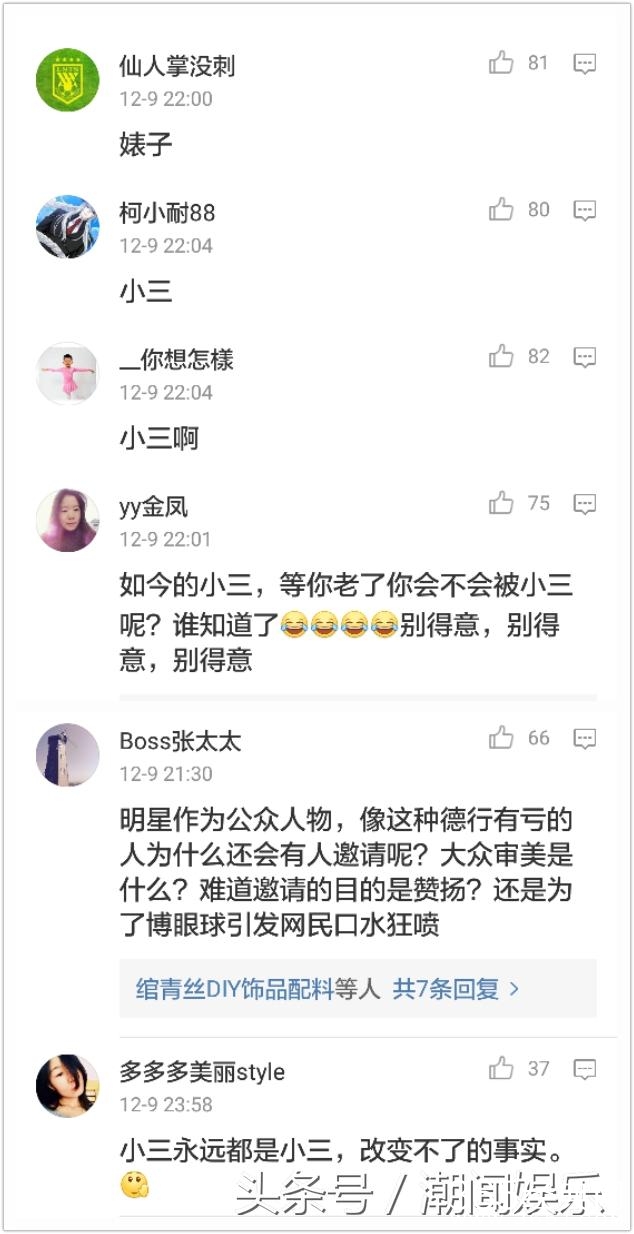Viewport: 634px width, 1234px height.
Task: Like the comment by 仙人掌没刺
Action: 501,64
